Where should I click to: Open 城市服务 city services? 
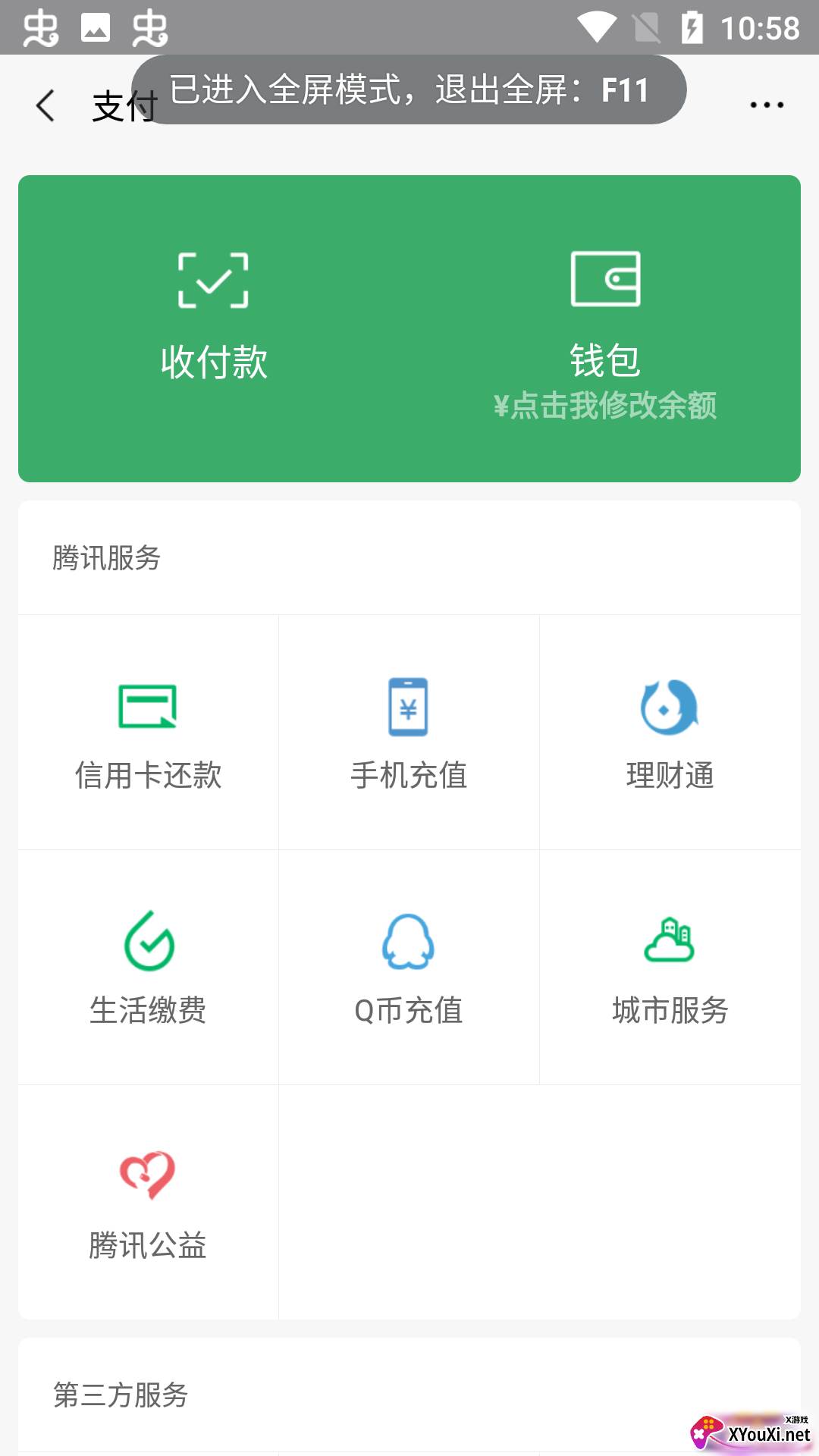(x=670, y=968)
